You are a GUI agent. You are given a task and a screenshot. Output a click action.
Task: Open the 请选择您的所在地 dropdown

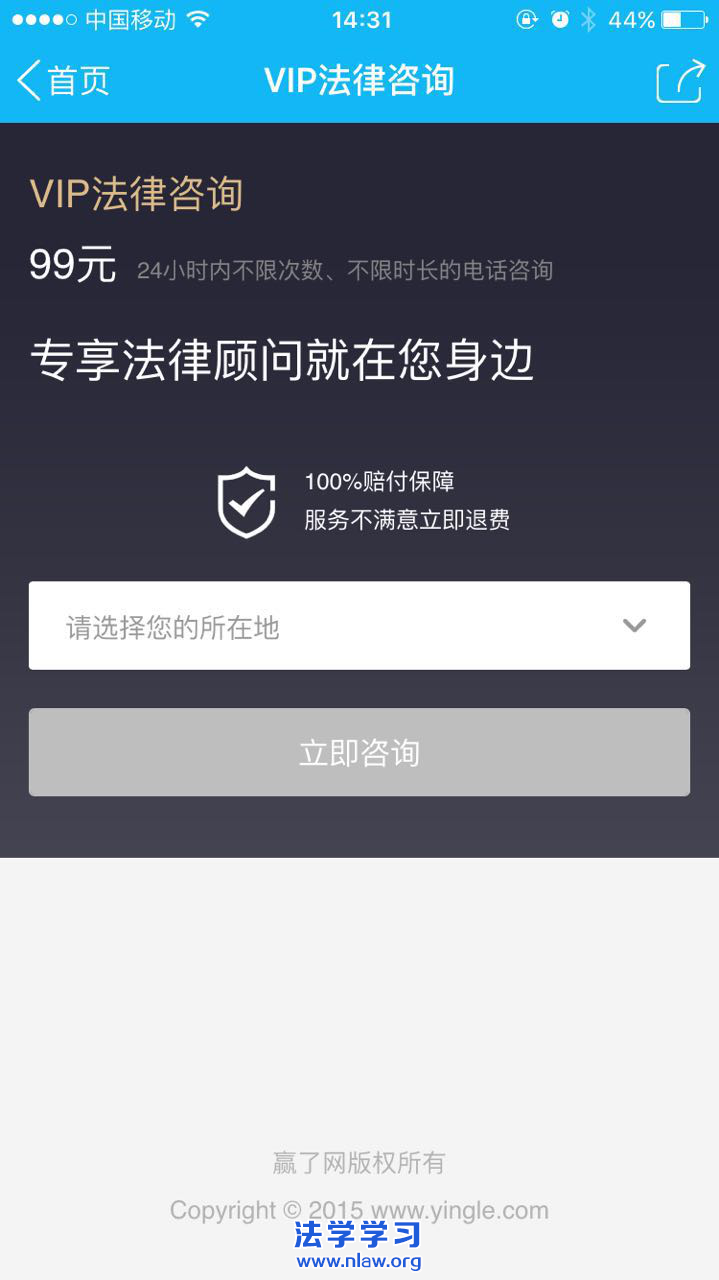(x=359, y=626)
